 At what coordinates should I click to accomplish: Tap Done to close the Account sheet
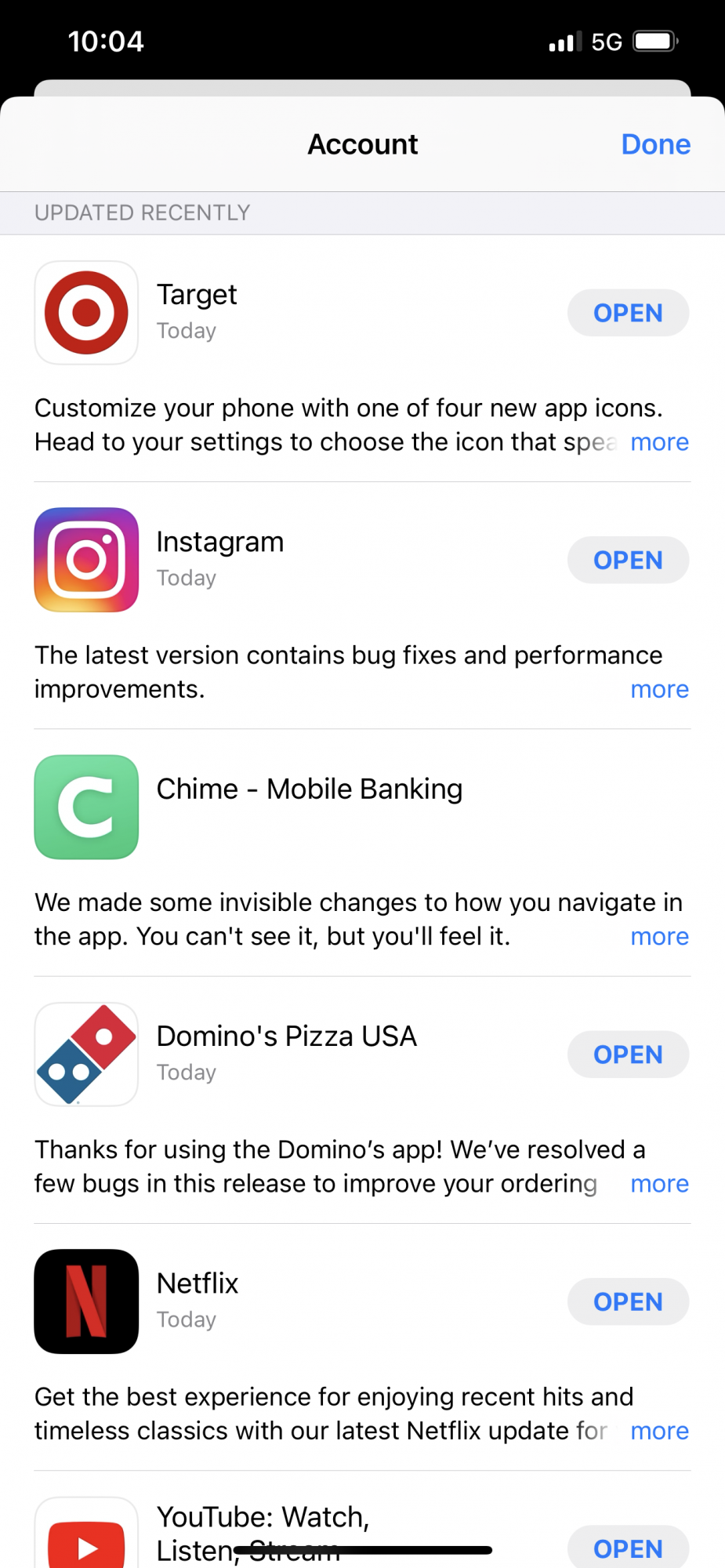[x=655, y=144]
